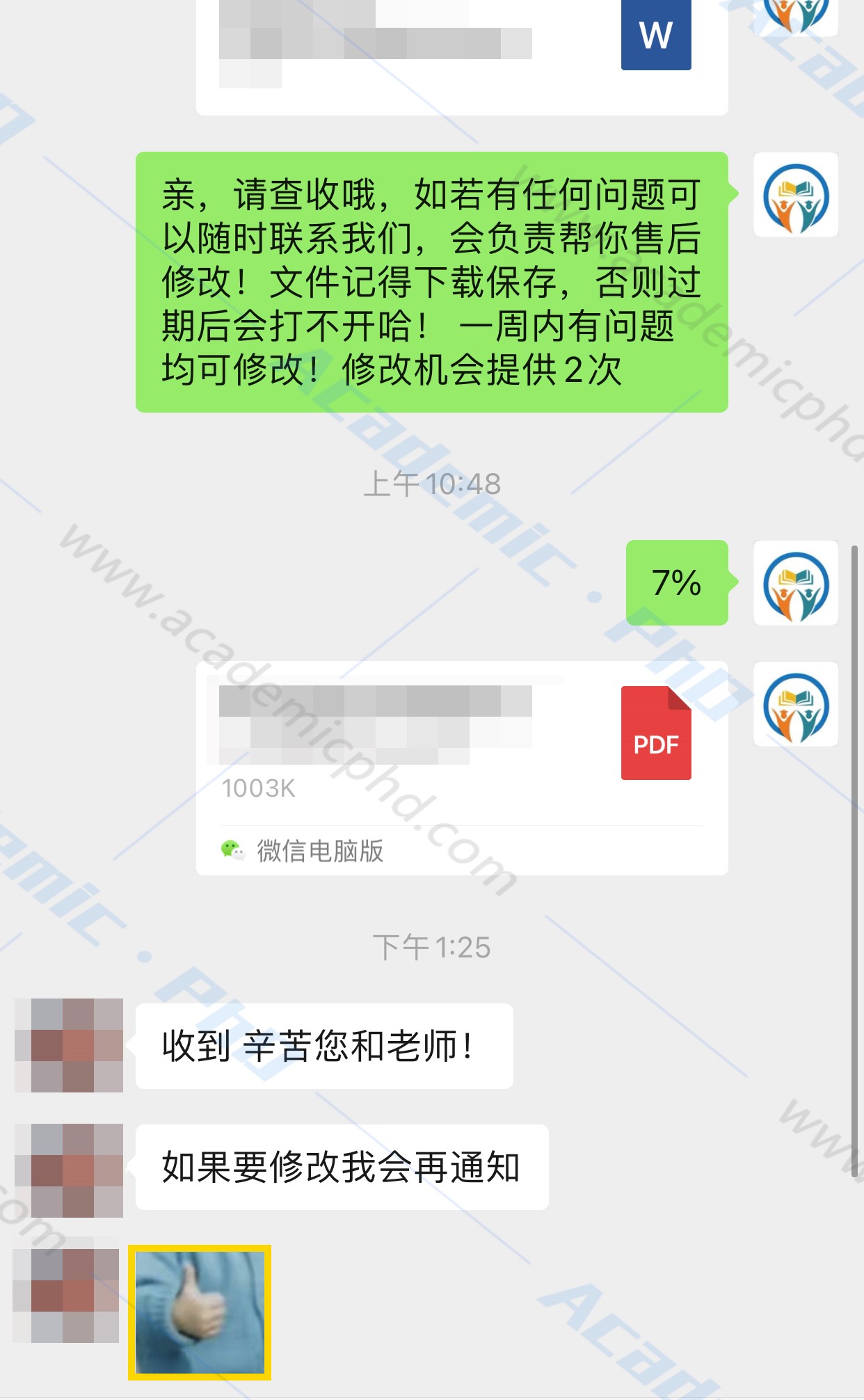The height and width of the screenshot is (1400, 864).
Task: Open the Word document attachment
Action: coord(462,49)
